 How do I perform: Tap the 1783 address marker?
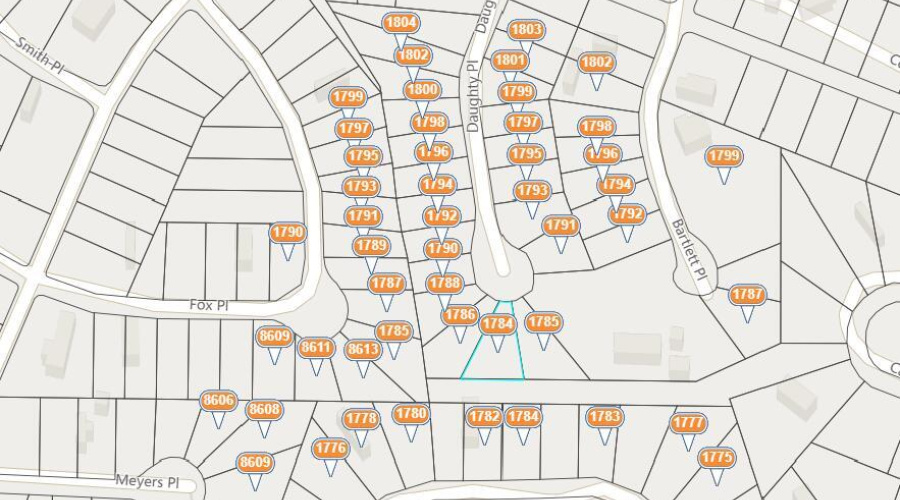coord(604,417)
